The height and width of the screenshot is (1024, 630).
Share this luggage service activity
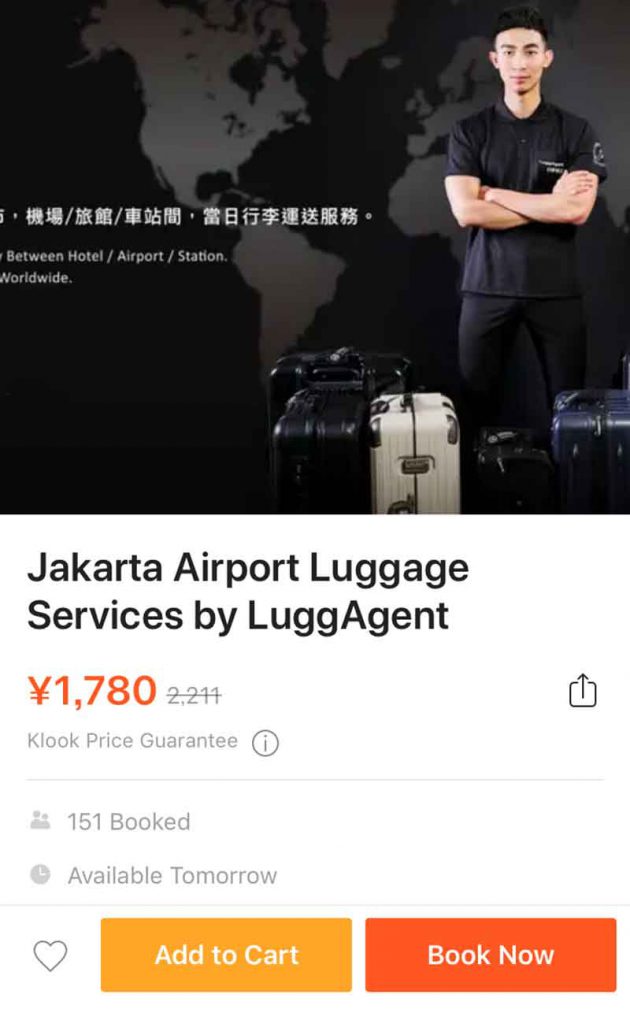point(582,691)
